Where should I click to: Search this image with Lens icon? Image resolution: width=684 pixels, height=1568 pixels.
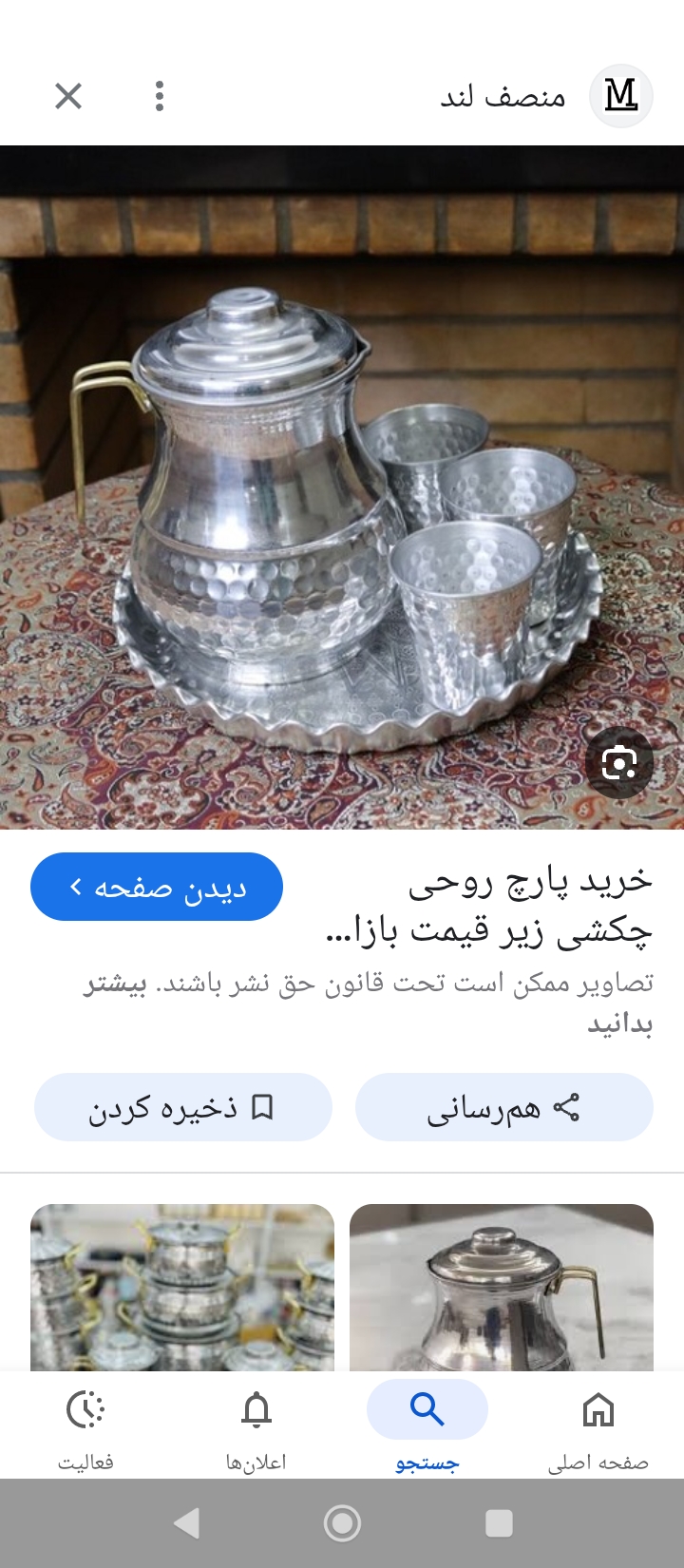pyautogui.click(x=619, y=762)
